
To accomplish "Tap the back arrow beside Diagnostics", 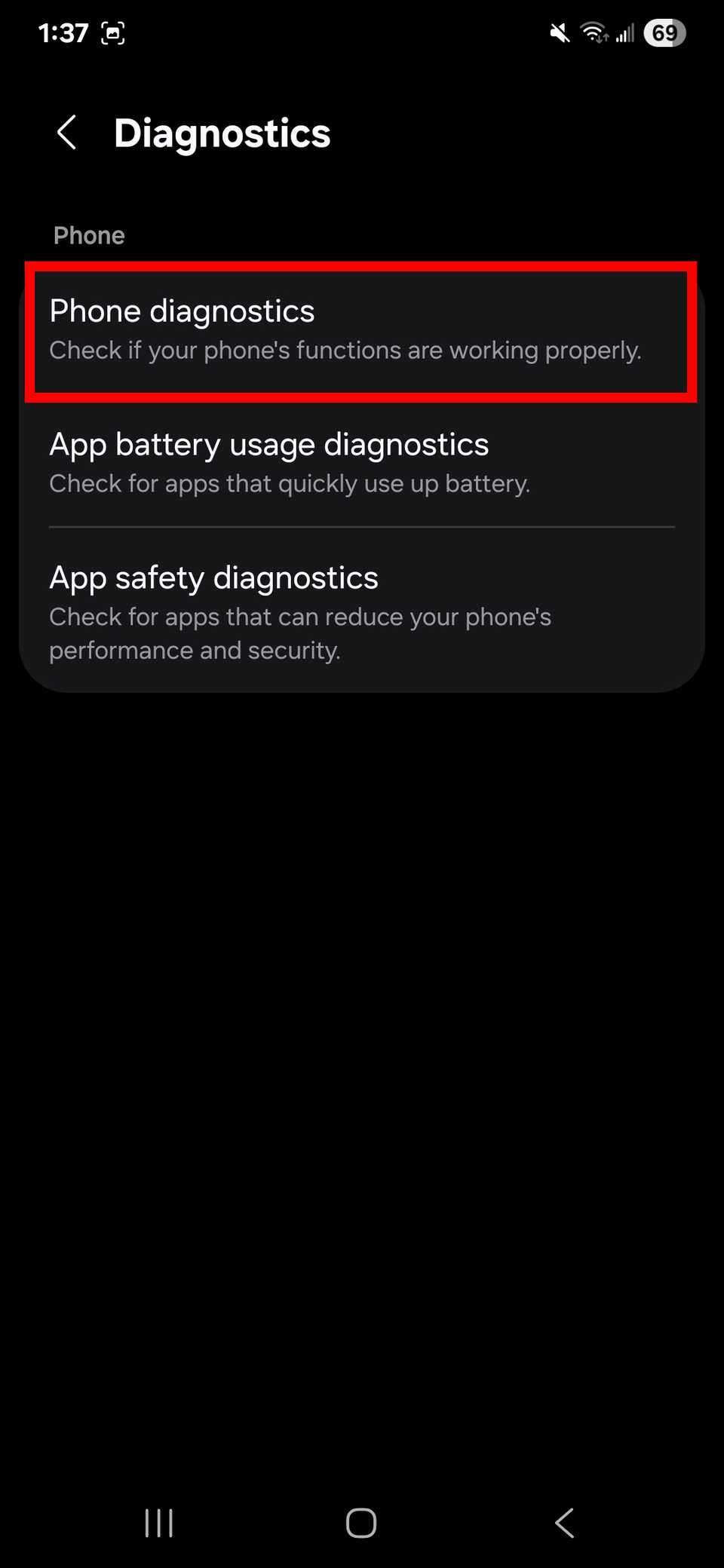I will pyautogui.click(x=68, y=133).
